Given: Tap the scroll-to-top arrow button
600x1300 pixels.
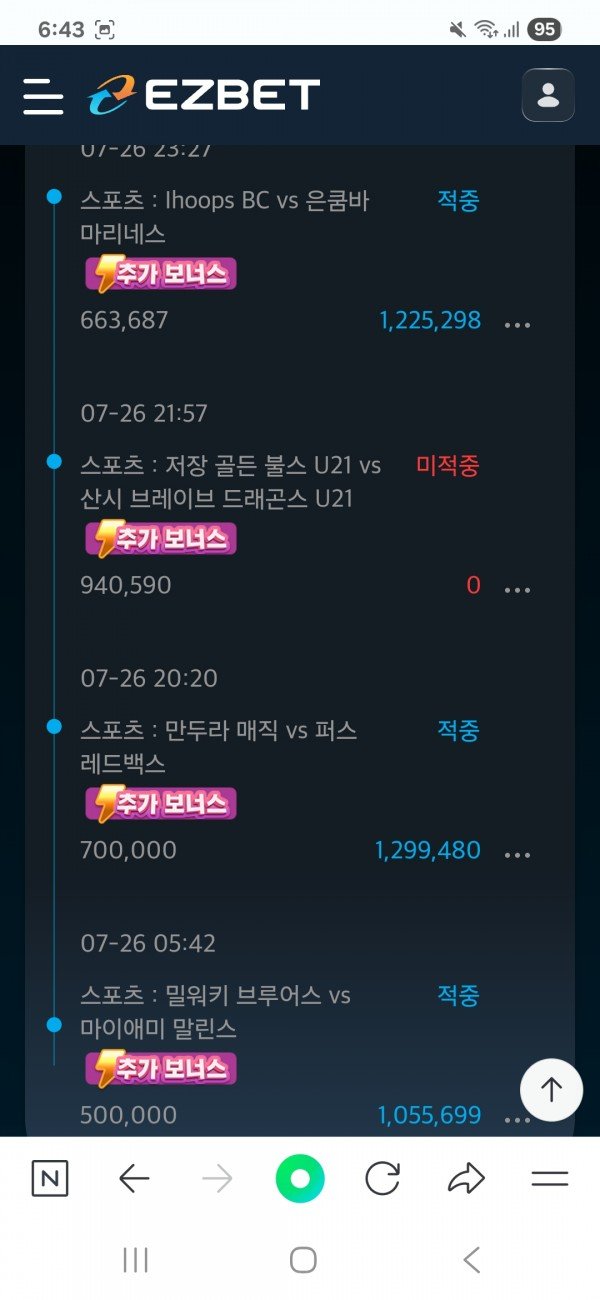Looking at the screenshot, I should (552, 1089).
